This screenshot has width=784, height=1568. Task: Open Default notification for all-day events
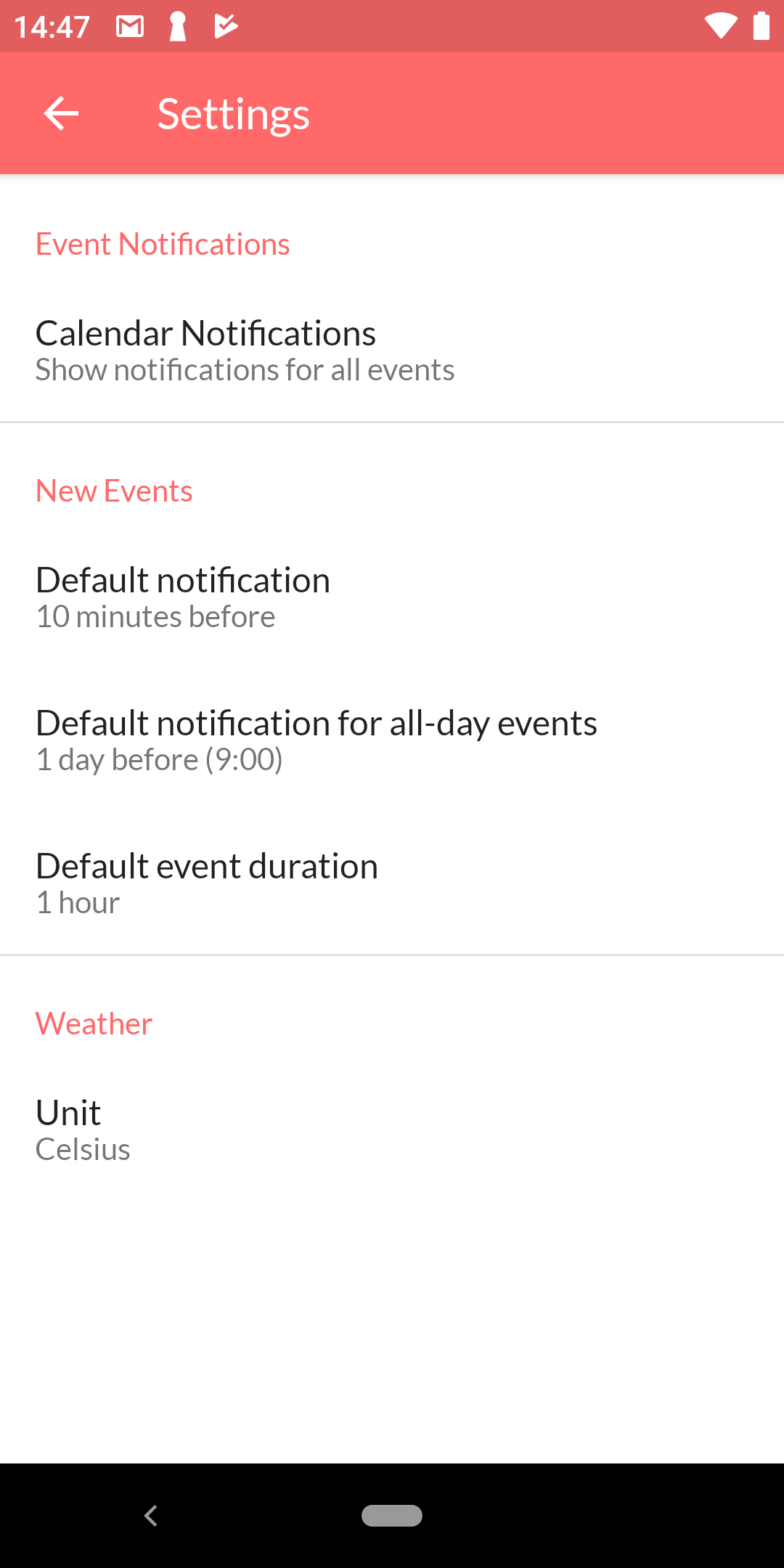[x=392, y=740]
